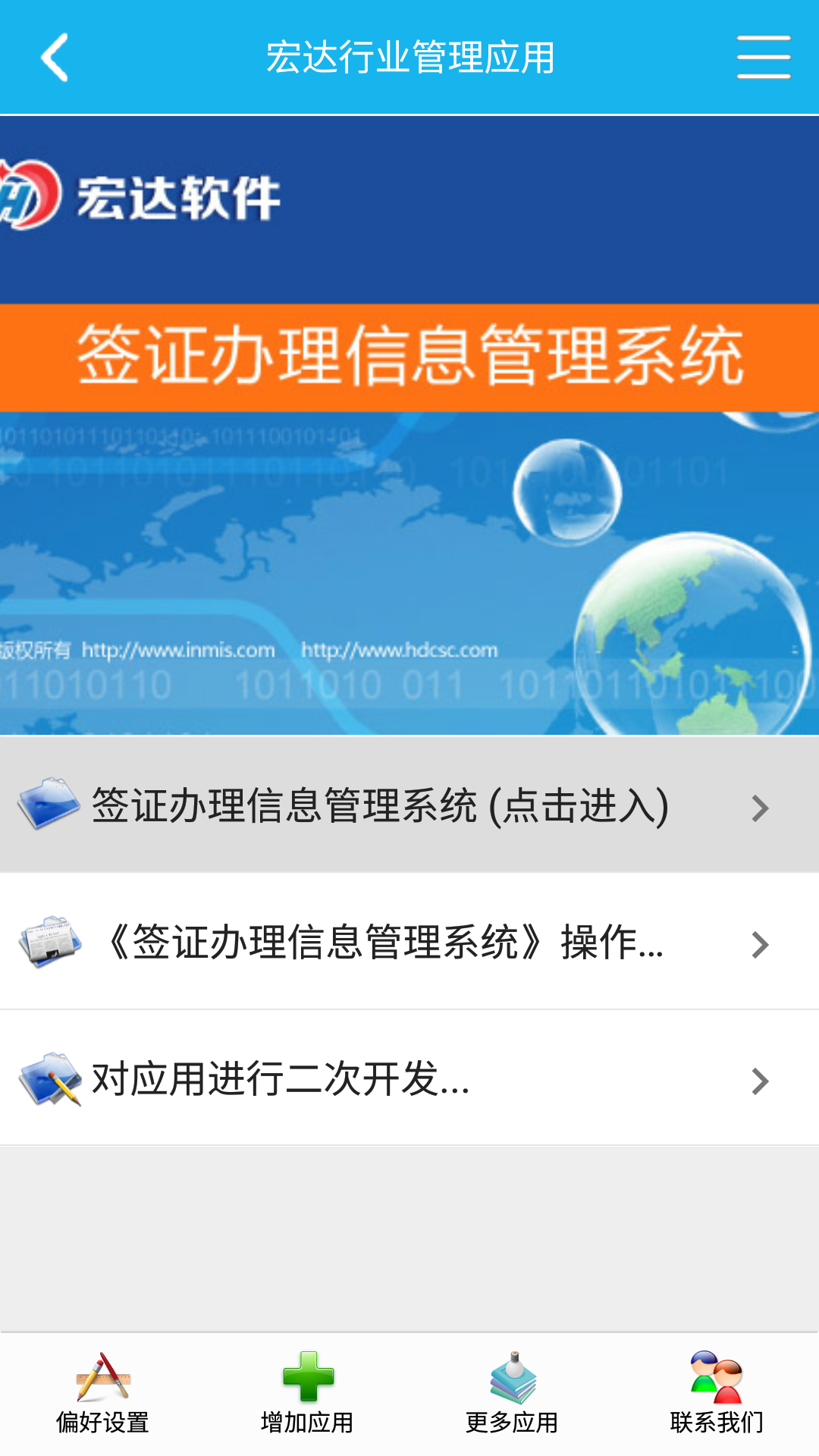Open the hamburger menu at top right
The width and height of the screenshot is (819, 1456).
764,57
